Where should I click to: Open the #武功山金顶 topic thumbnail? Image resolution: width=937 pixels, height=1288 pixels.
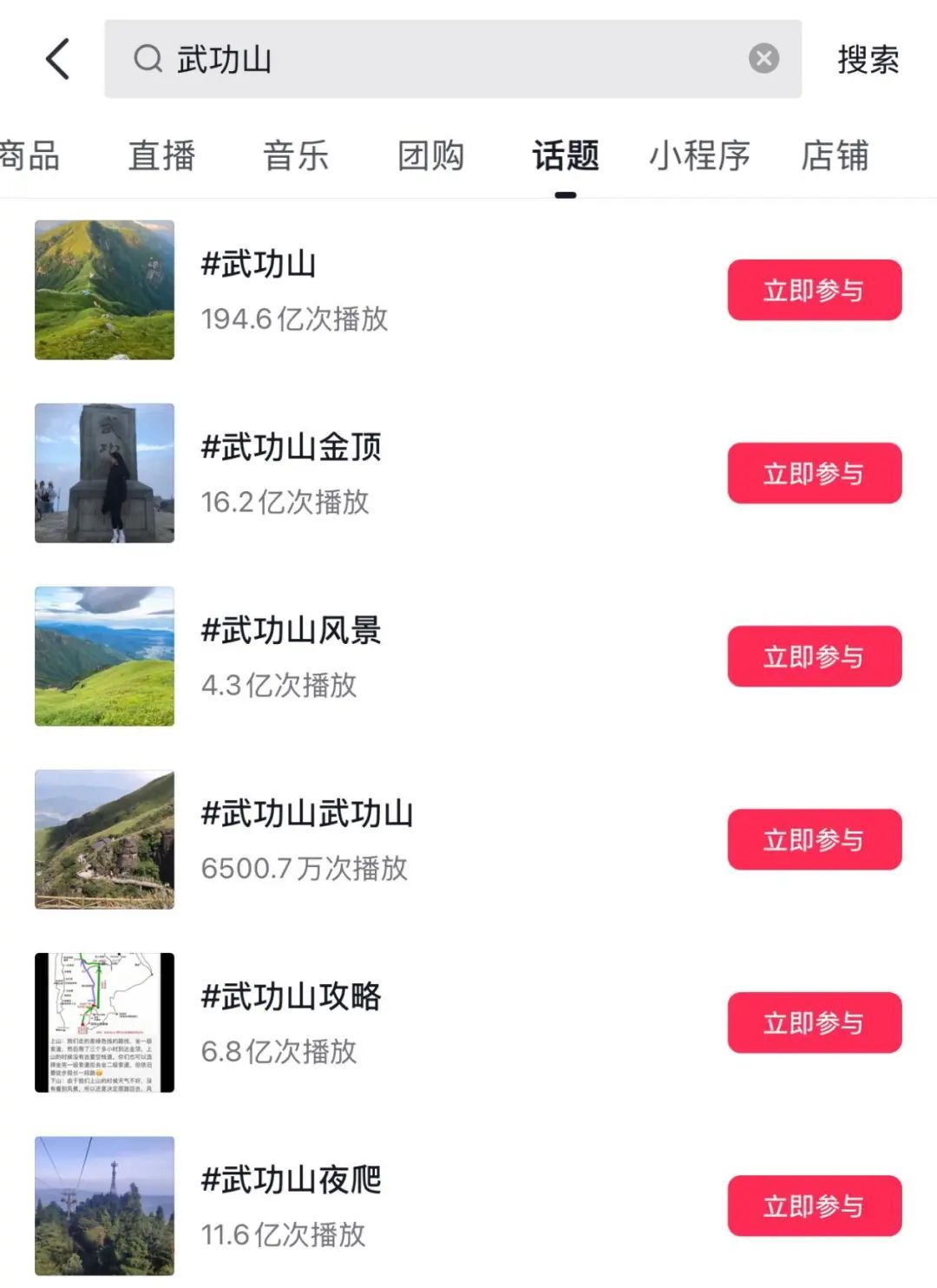(x=104, y=473)
